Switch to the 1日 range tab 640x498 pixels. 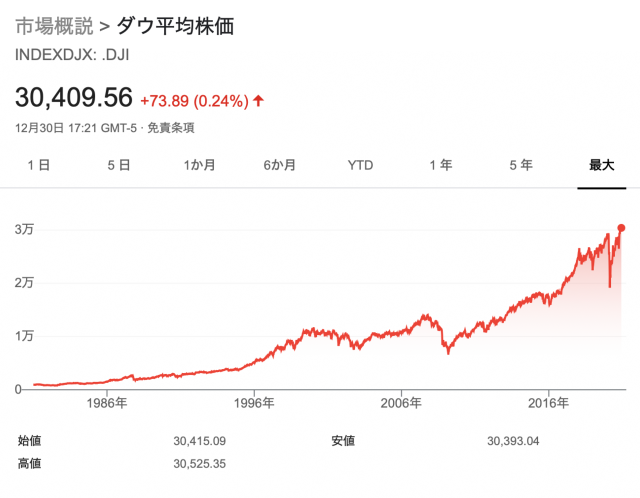point(39,165)
